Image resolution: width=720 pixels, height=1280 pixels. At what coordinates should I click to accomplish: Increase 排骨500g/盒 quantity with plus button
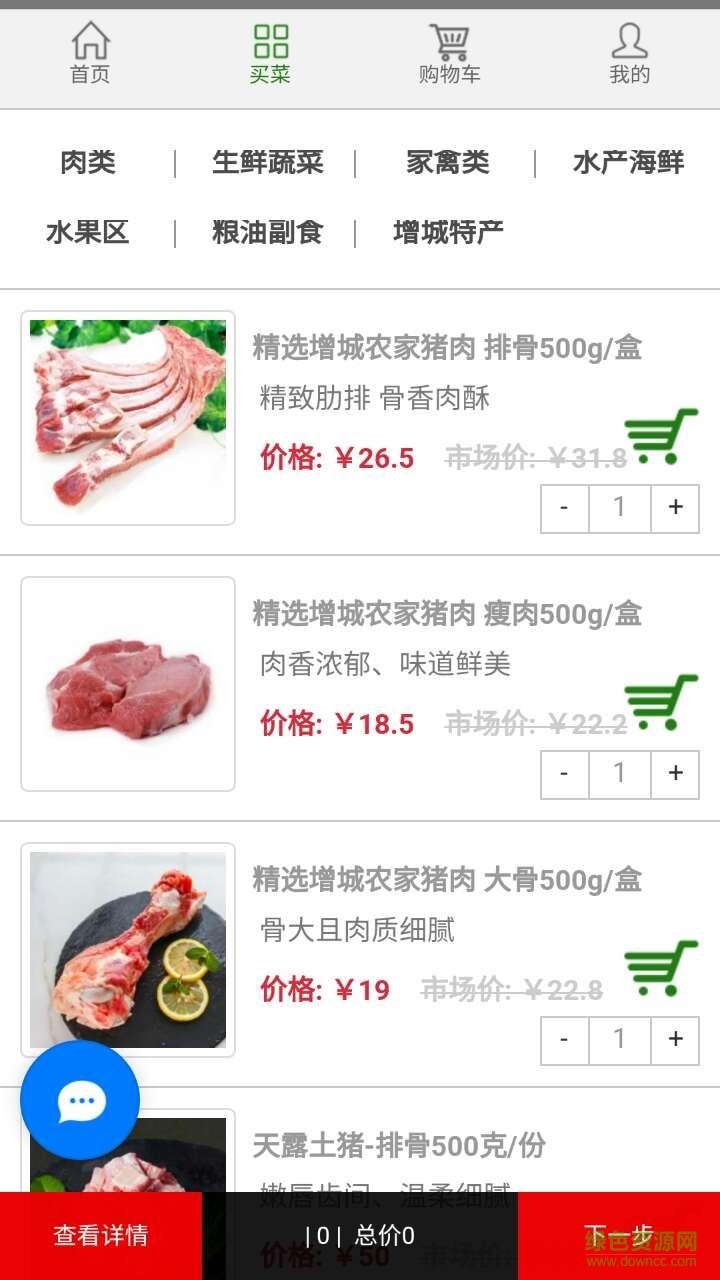point(675,508)
